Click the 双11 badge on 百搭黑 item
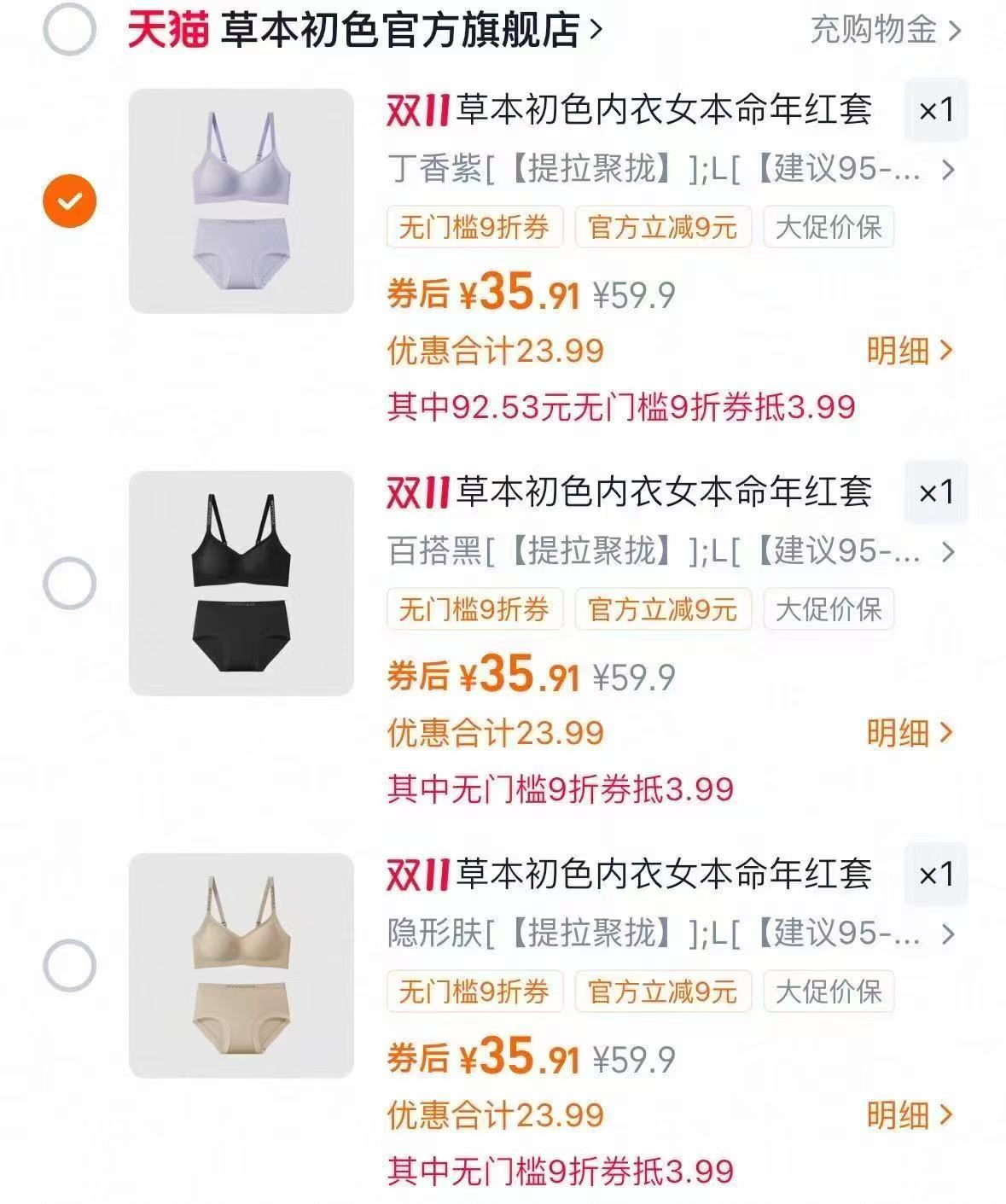Screen dimensions: 1006x1204 (x=418, y=493)
